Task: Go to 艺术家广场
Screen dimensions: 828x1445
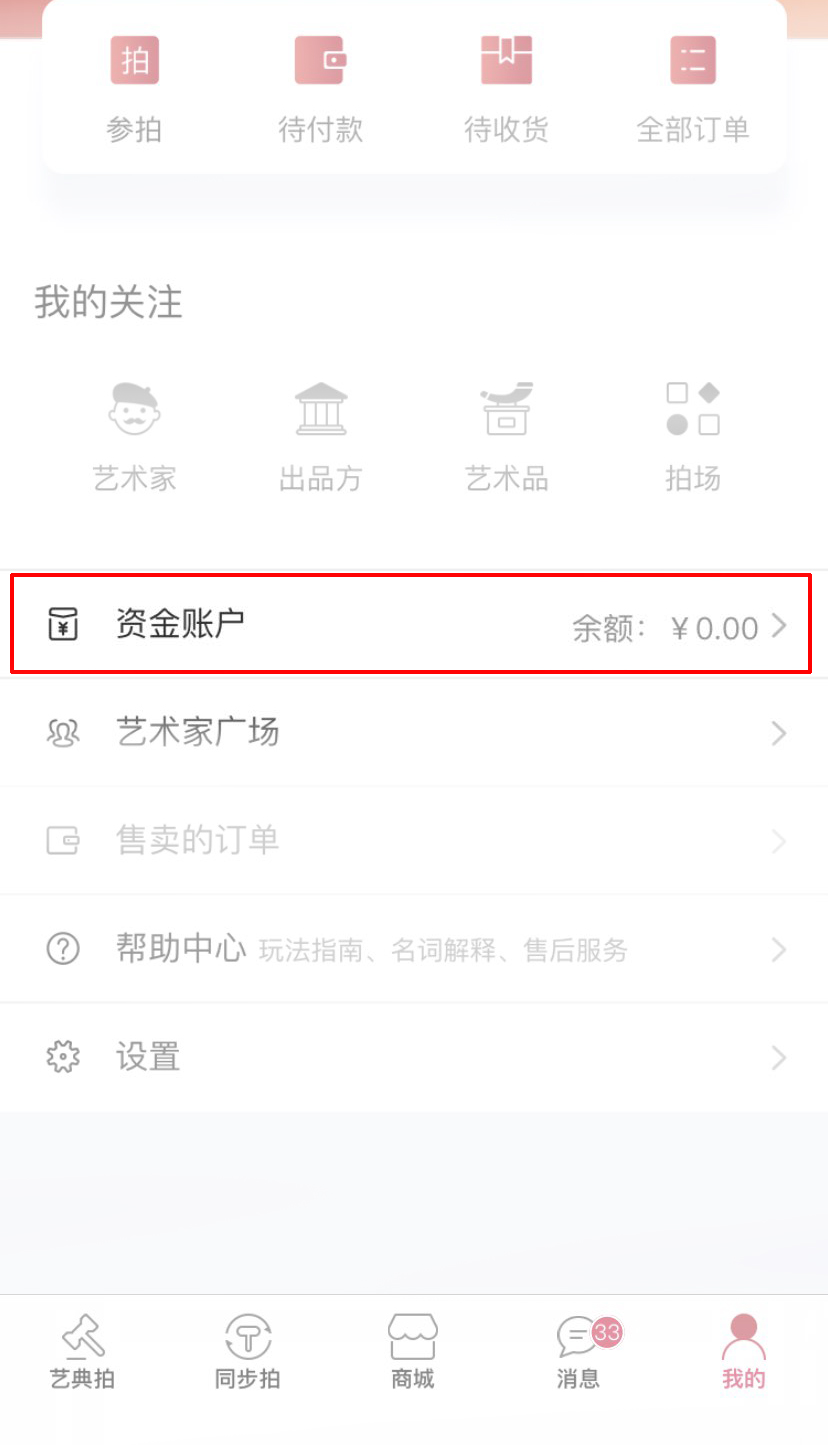Action: (414, 733)
